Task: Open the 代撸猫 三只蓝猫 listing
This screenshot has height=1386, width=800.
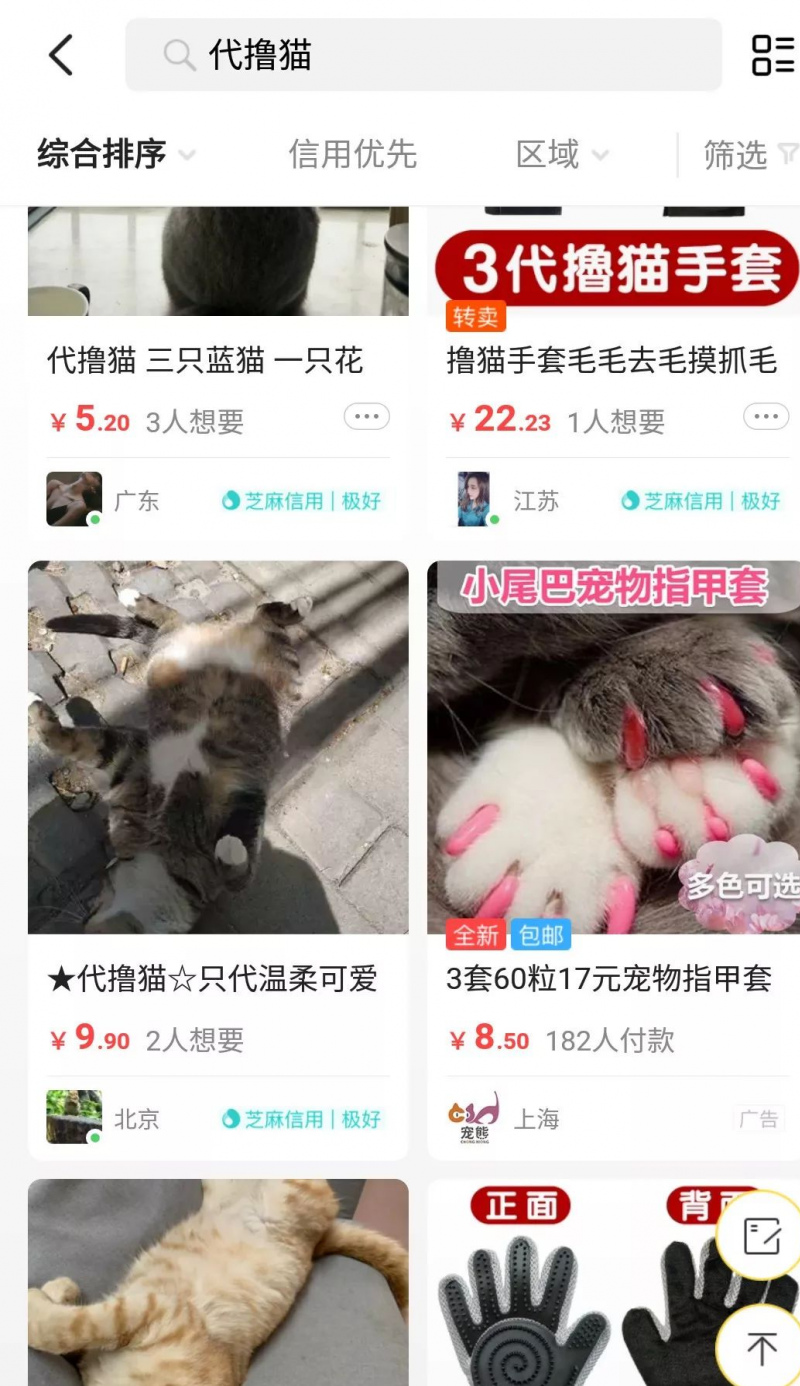Action: (x=205, y=361)
